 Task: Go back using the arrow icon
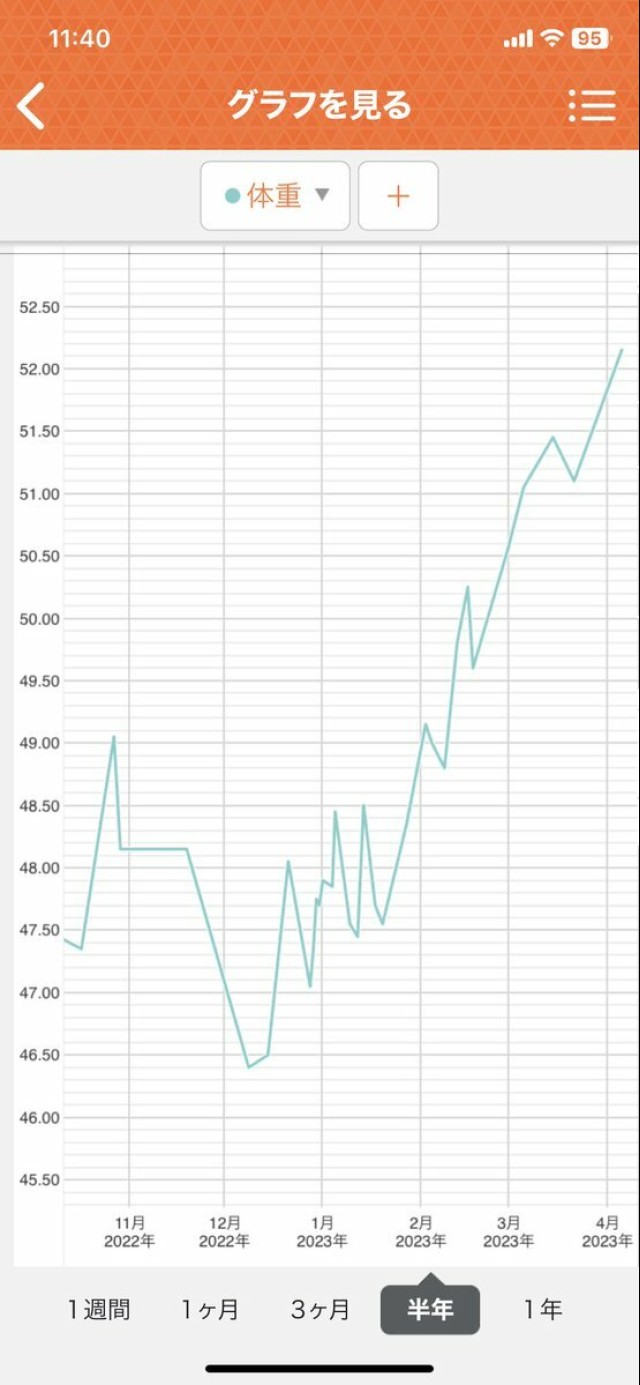32,106
